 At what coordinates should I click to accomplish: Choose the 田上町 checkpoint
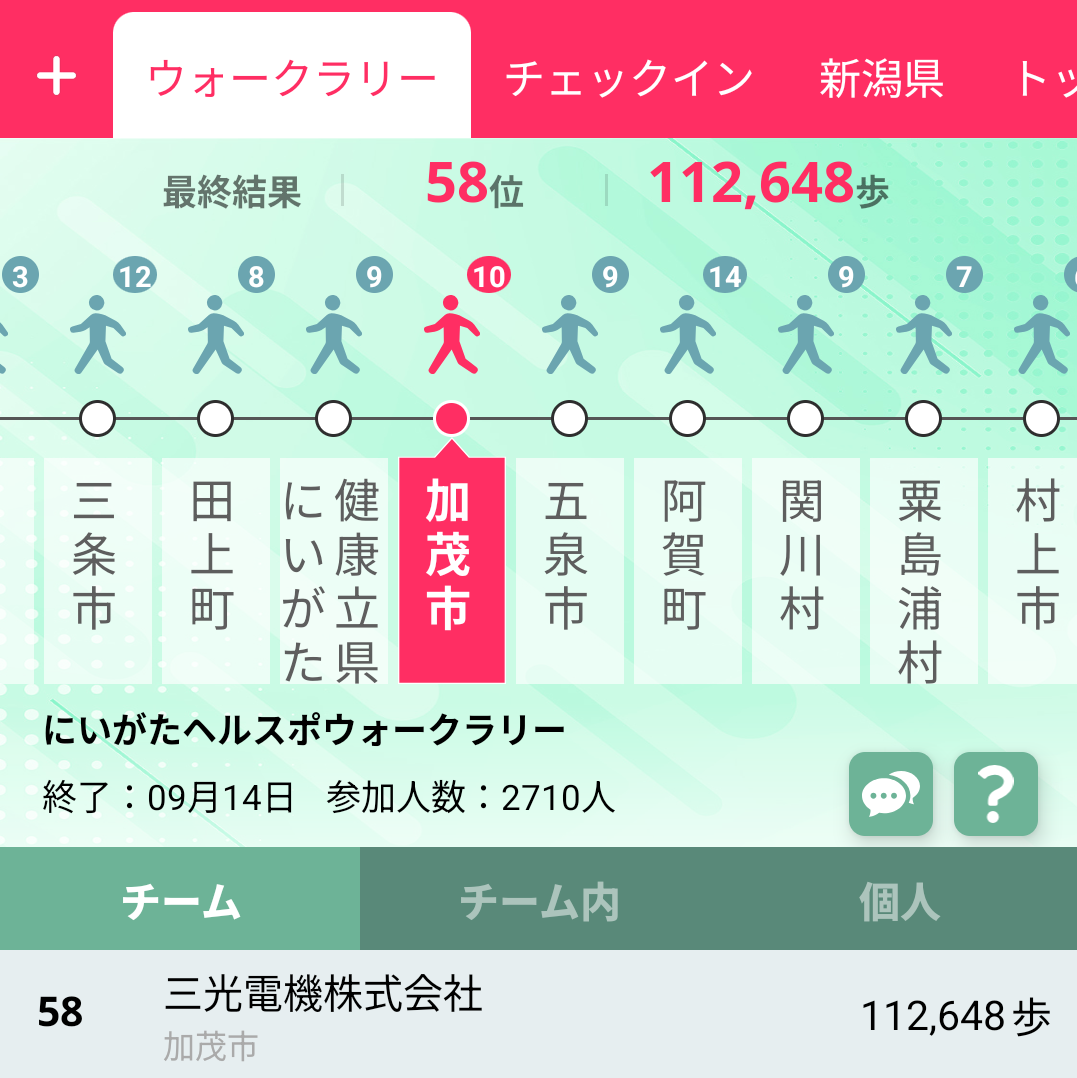tap(216, 571)
